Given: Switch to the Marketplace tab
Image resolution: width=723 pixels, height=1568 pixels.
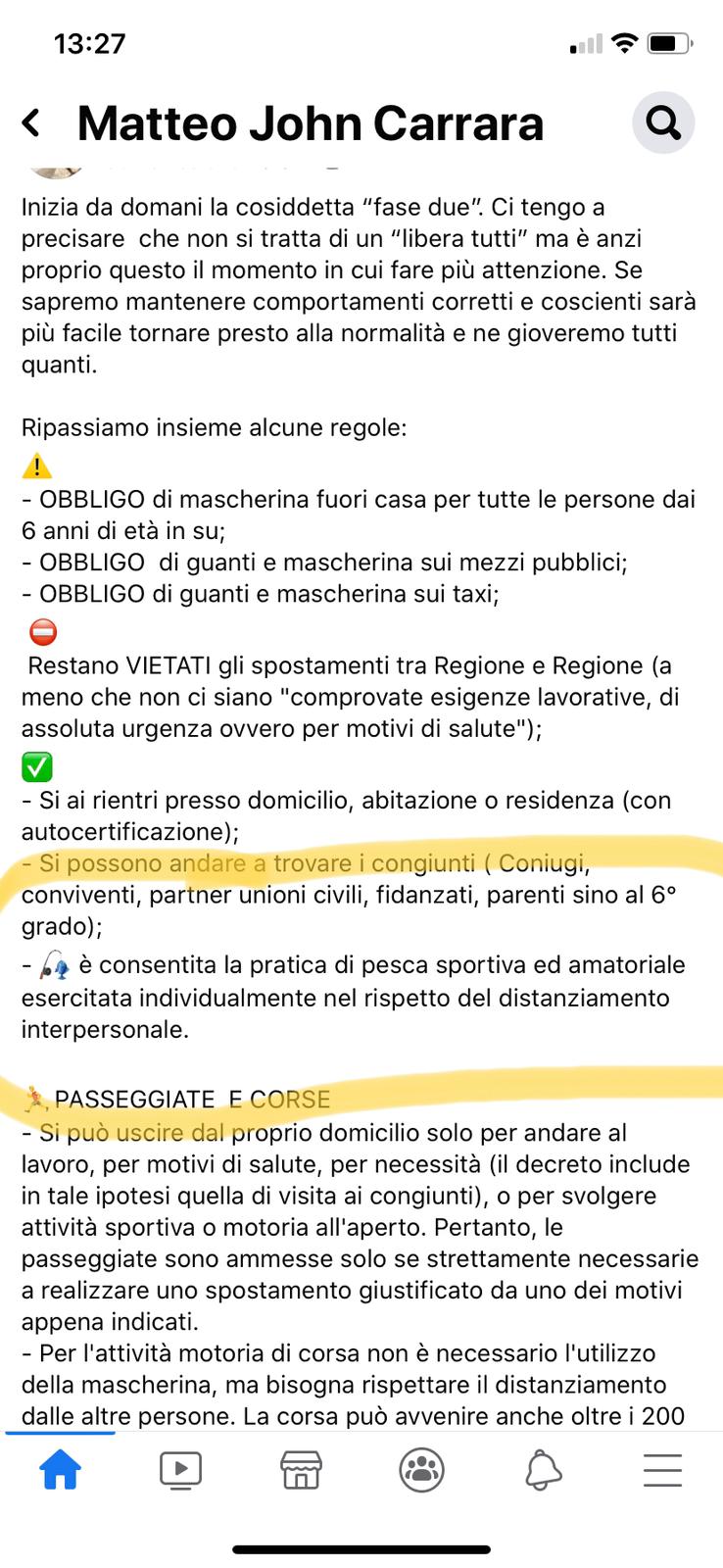Looking at the screenshot, I should 301,1470.
